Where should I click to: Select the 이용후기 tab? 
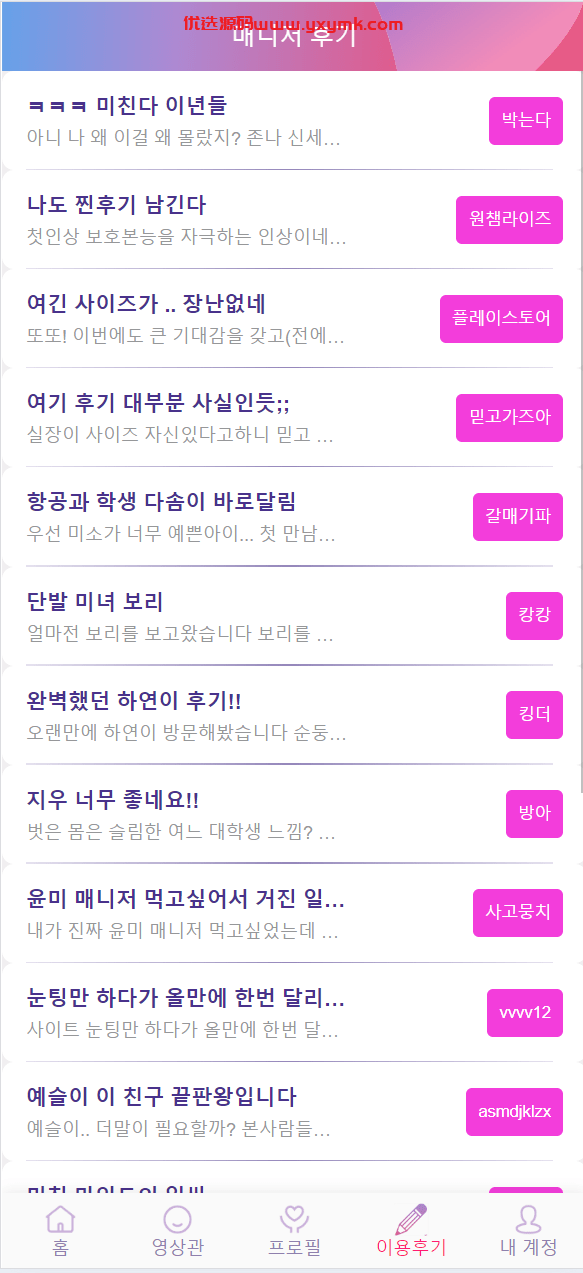pos(411,1230)
